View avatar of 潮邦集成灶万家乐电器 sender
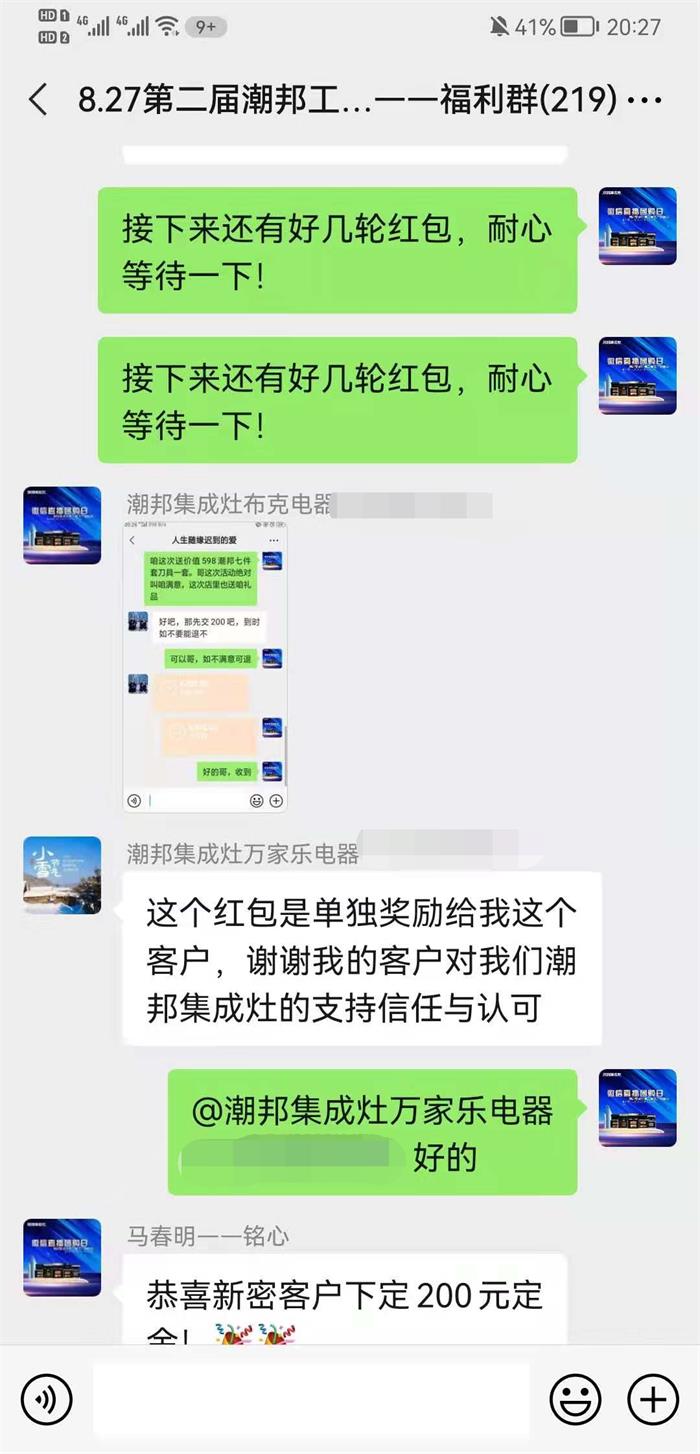700x1454 pixels. click(x=62, y=875)
